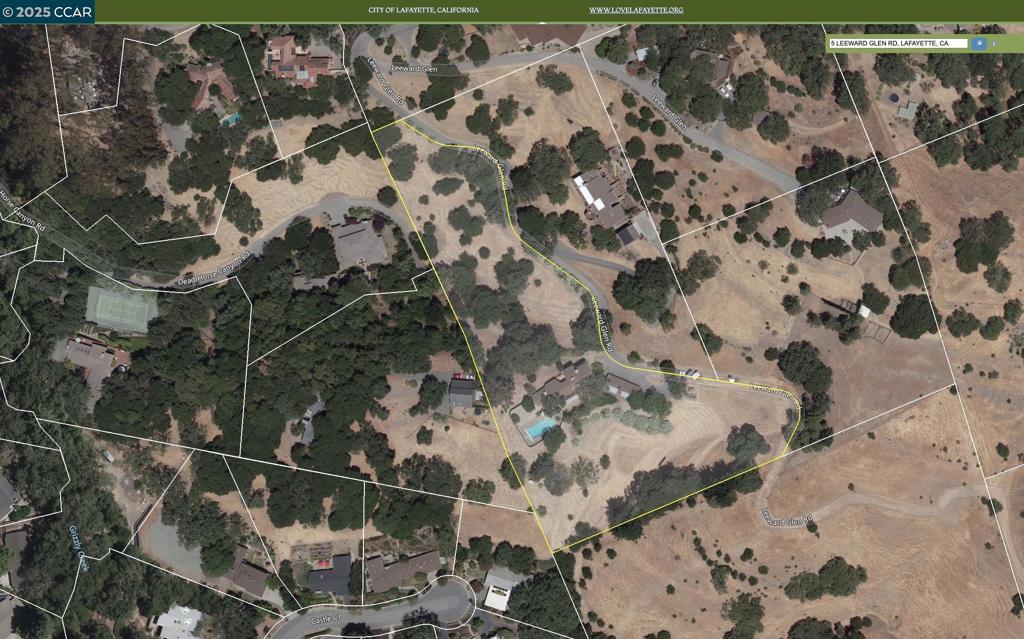The image size is (1024, 639).
Task: Tap the address search field
Action: (898, 44)
